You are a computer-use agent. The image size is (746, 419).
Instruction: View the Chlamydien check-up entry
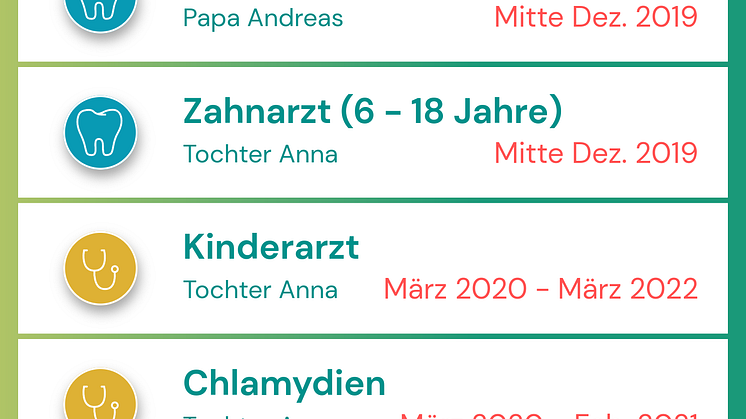click(372, 385)
